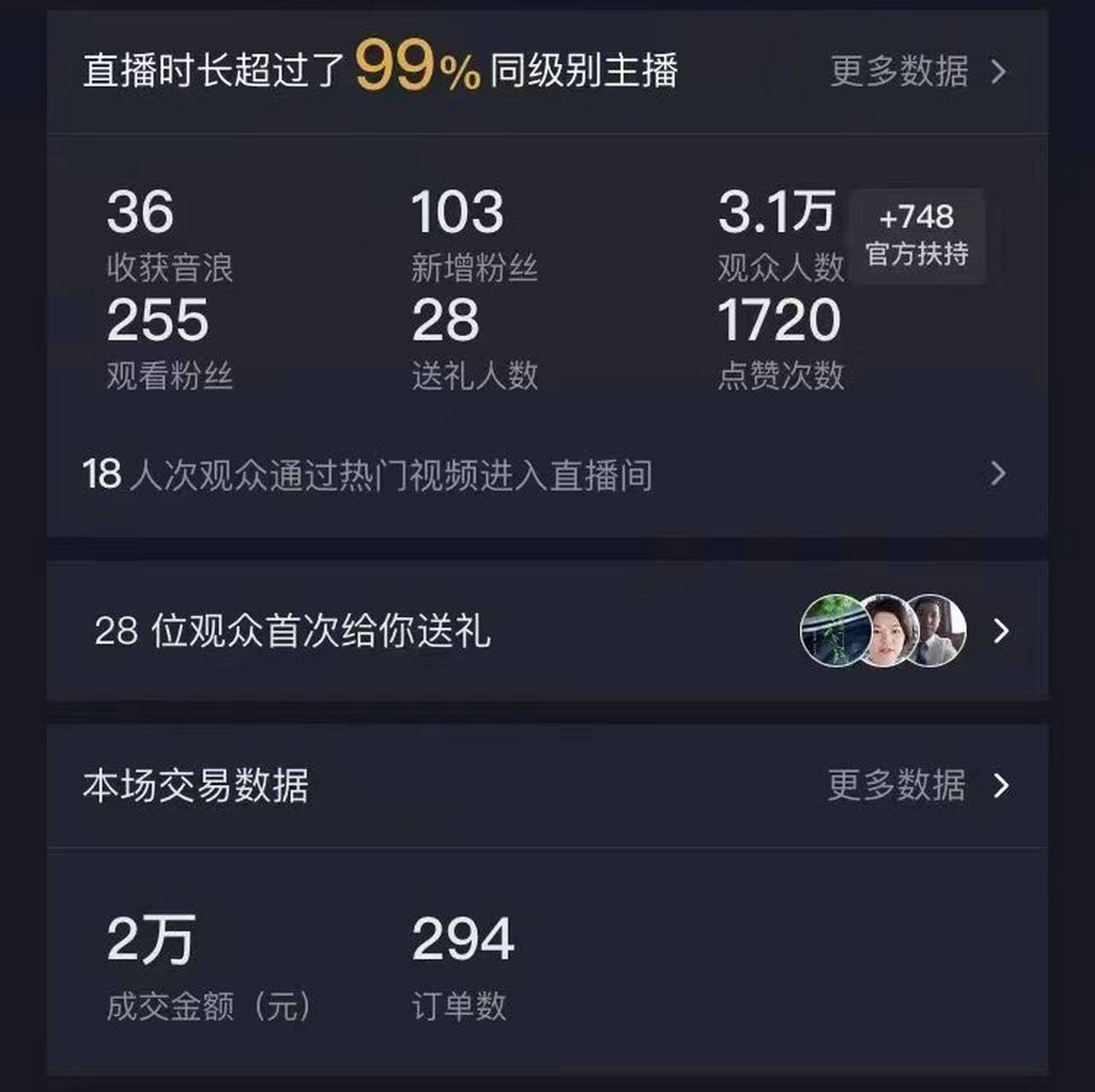Open 更多数据 beside the 直播时长 heading
Screen dimensions: 1095x1092
917,72
